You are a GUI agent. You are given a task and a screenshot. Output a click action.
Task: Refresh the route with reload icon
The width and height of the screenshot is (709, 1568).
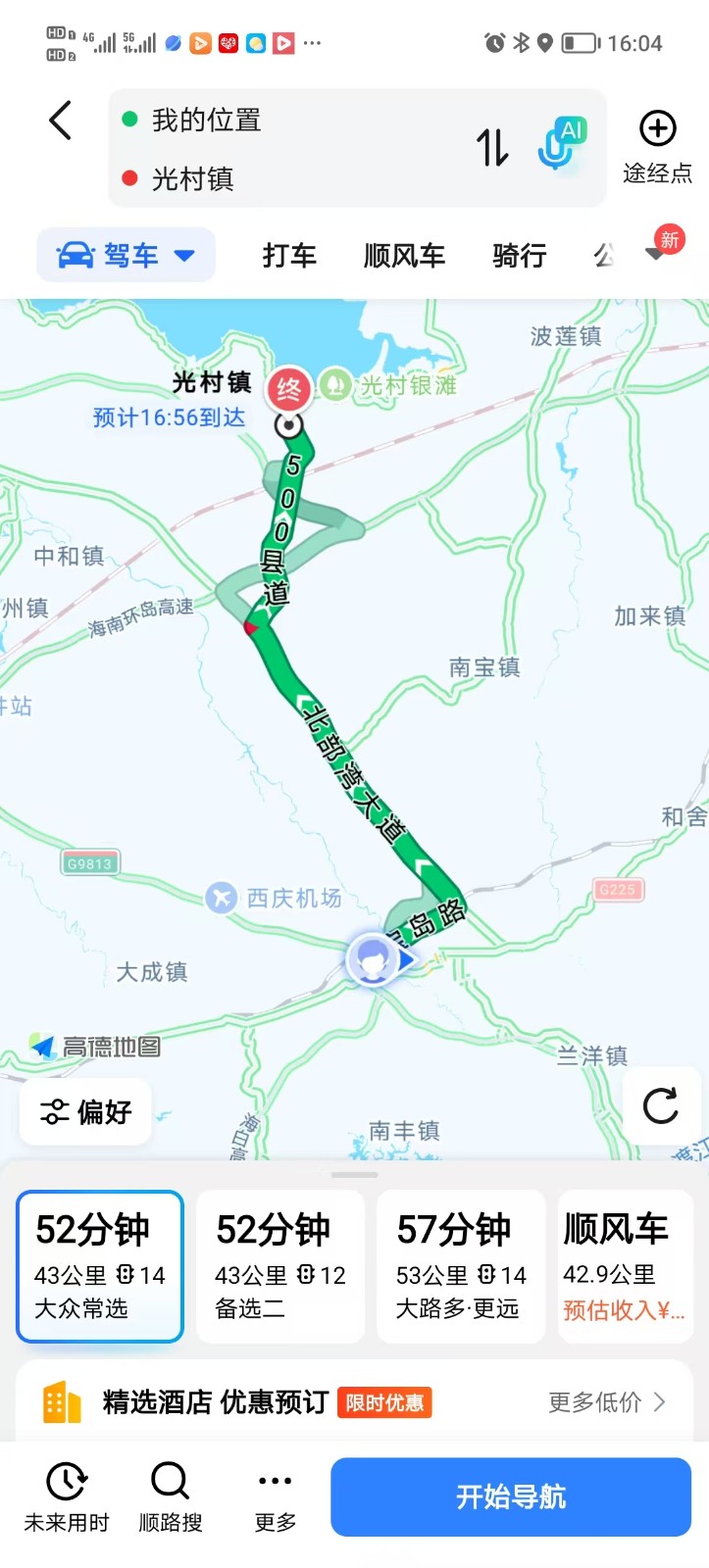(x=660, y=1105)
